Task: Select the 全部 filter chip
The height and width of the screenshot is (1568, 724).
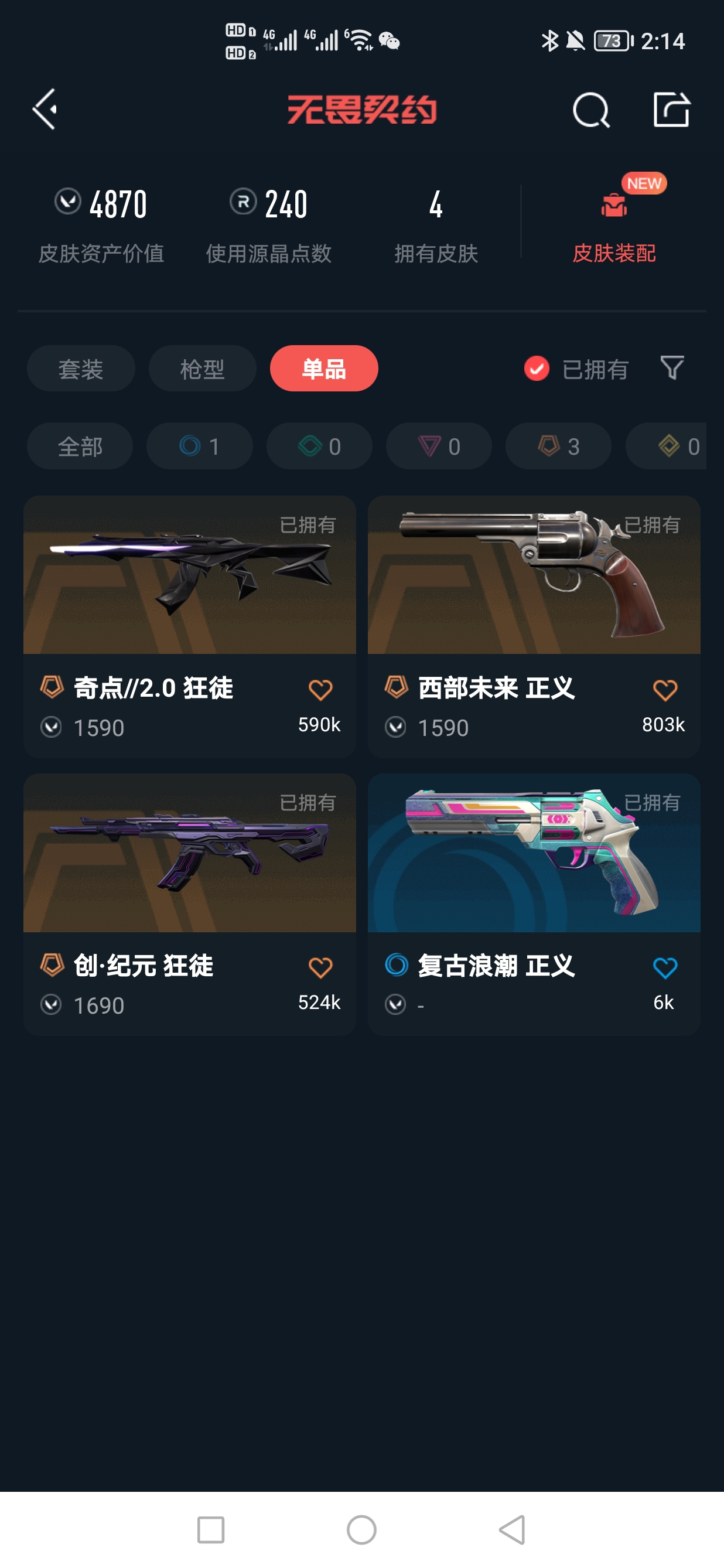Action: tap(80, 446)
